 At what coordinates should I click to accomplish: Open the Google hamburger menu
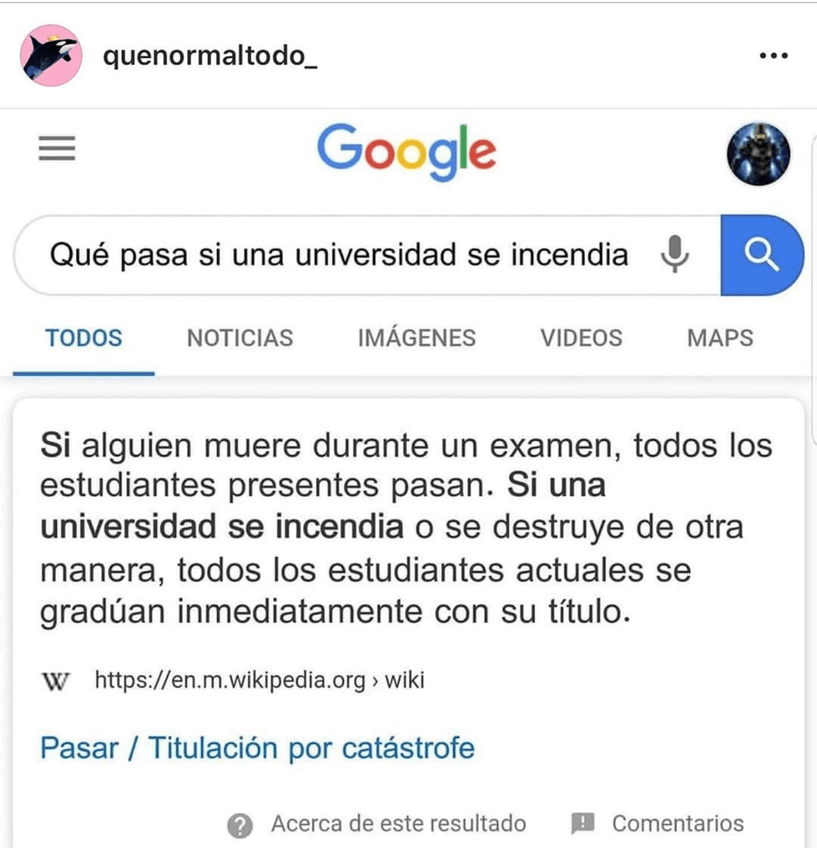coord(57,148)
